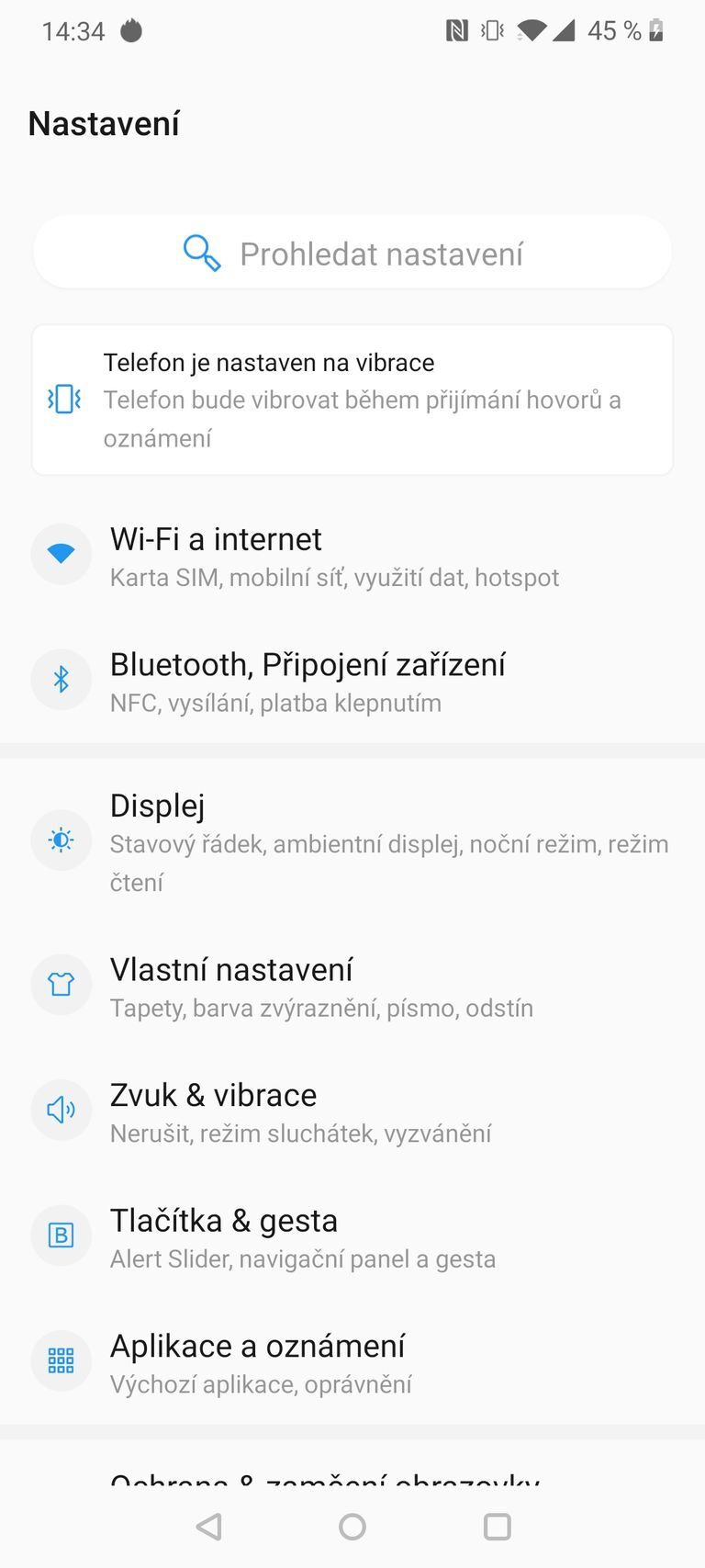Open Ochrana & zamčení obrazovky settings

point(326,1481)
